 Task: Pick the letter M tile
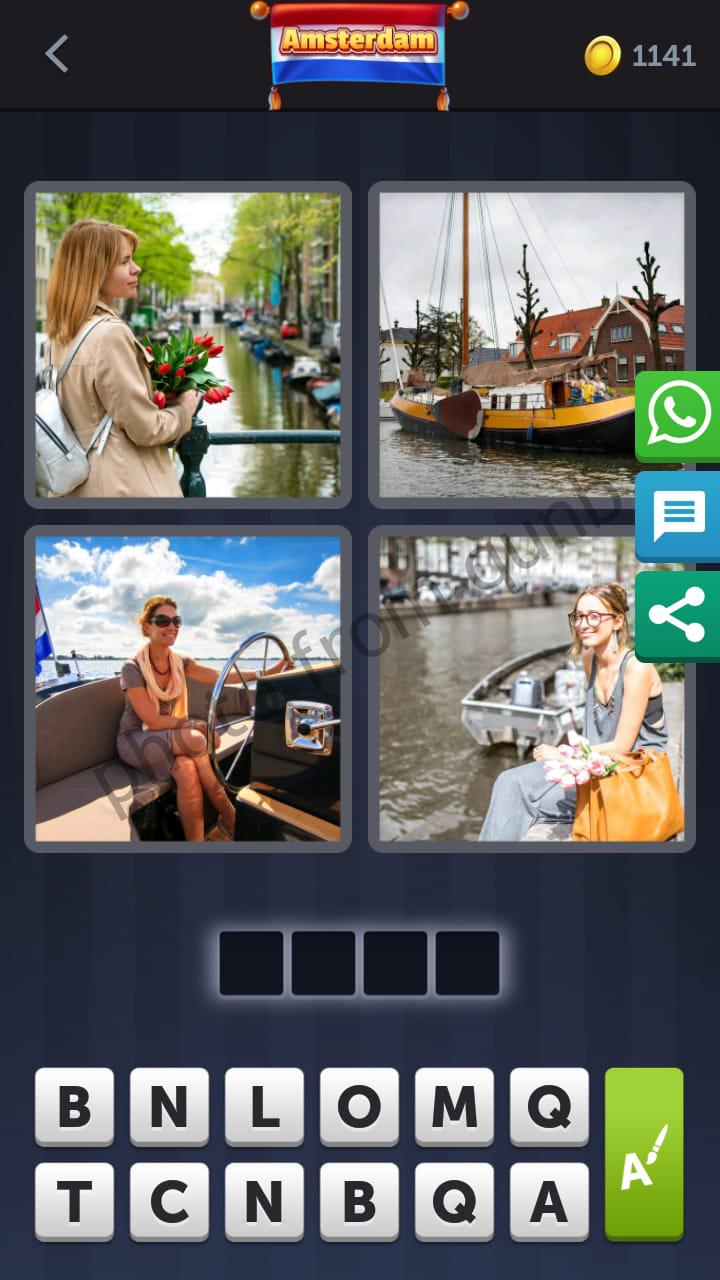(x=454, y=1107)
